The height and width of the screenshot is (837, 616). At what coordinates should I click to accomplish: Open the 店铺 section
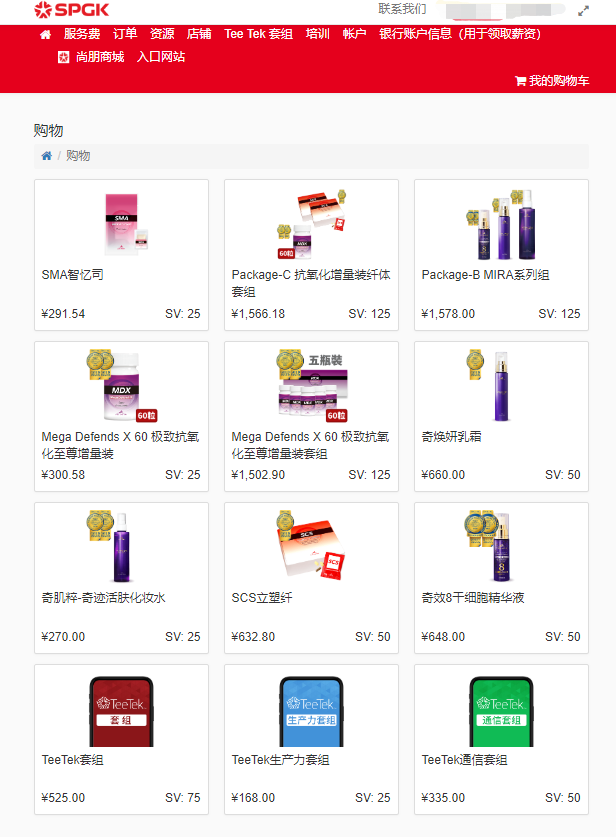pyautogui.click(x=199, y=34)
